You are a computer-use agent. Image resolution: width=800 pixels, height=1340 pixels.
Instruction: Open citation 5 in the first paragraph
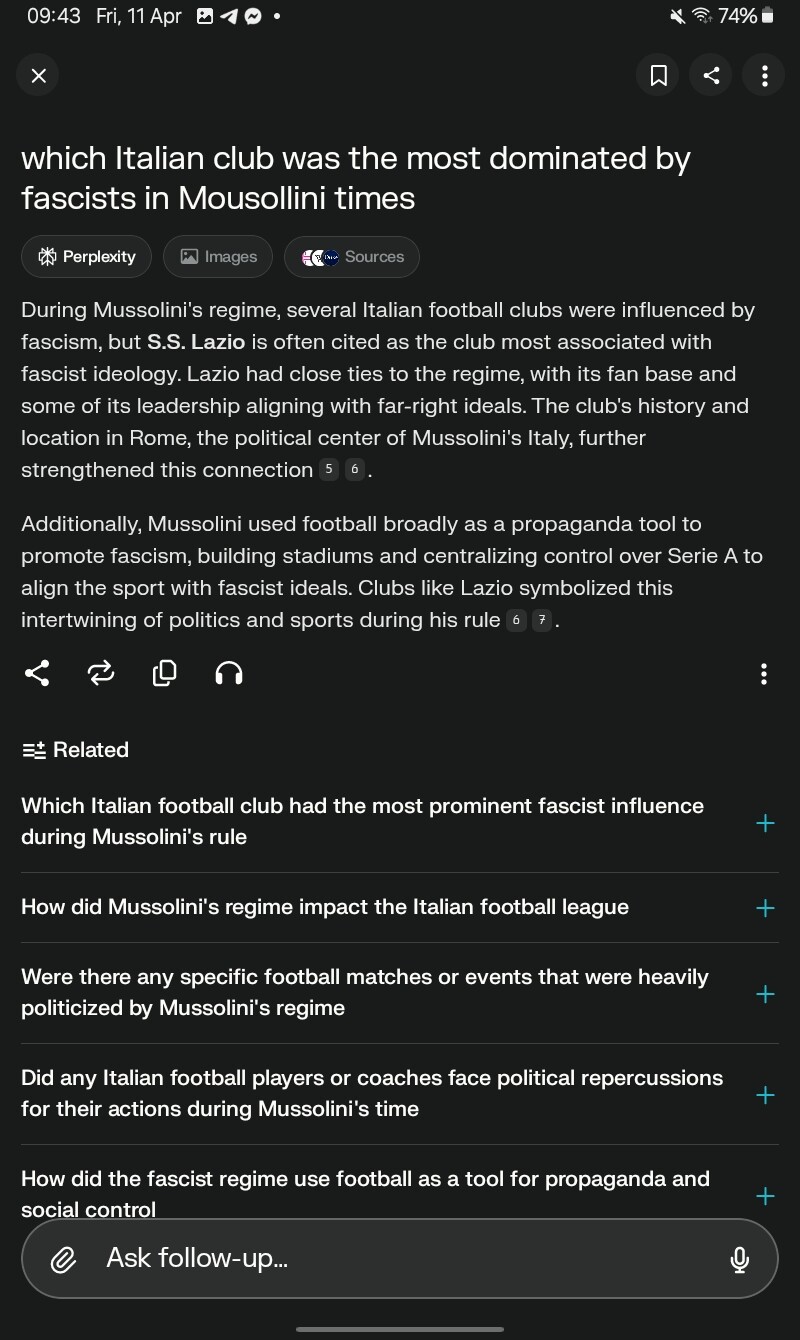[330, 470]
